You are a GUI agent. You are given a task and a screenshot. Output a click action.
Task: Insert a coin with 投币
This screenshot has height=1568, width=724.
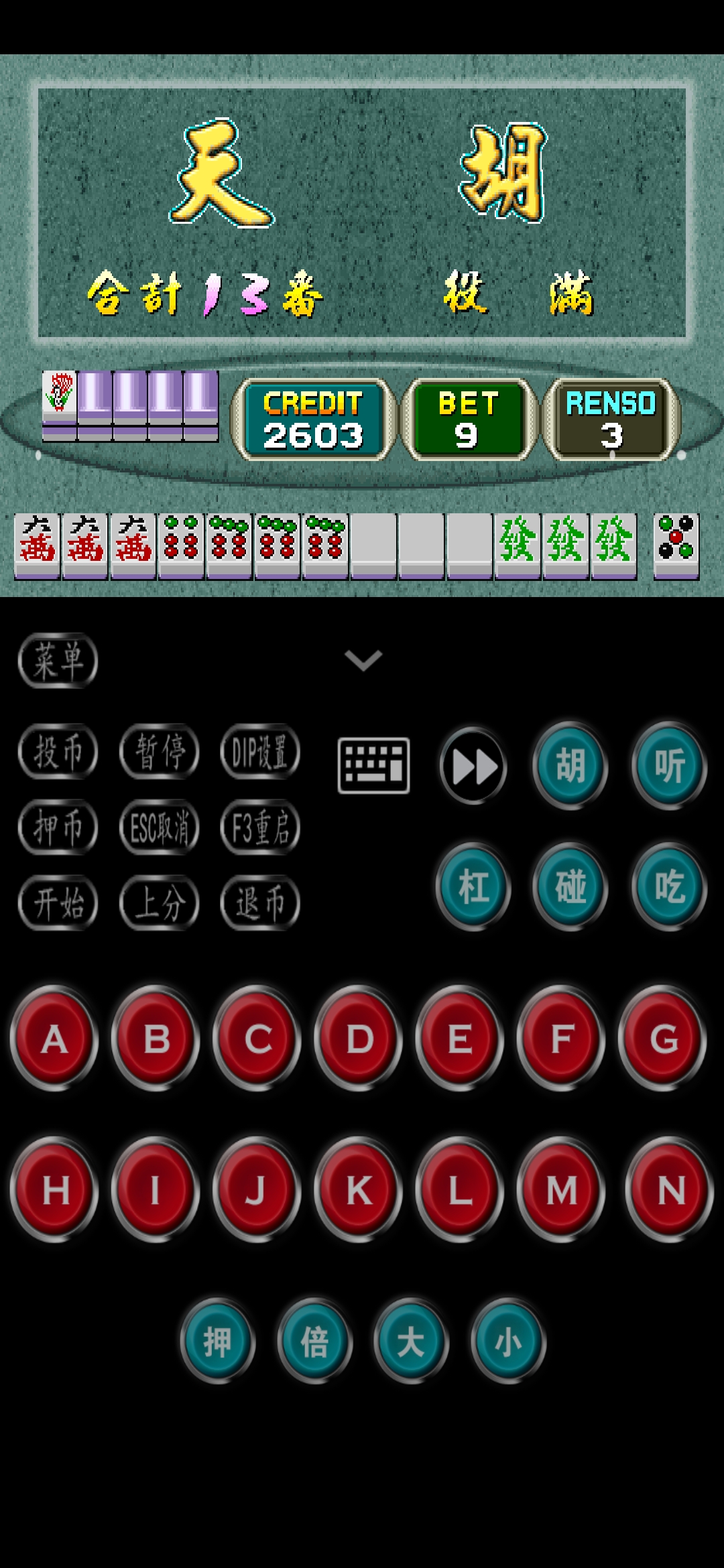pyautogui.click(x=58, y=751)
